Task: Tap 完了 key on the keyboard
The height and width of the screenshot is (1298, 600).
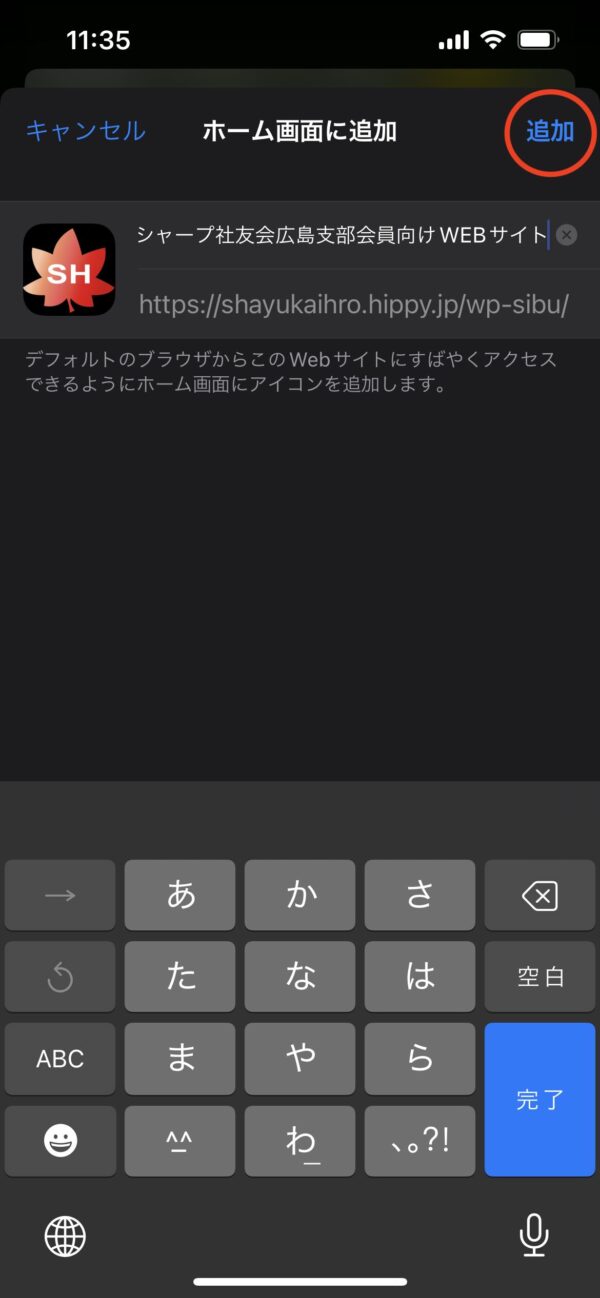Action: click(540, 1099)
